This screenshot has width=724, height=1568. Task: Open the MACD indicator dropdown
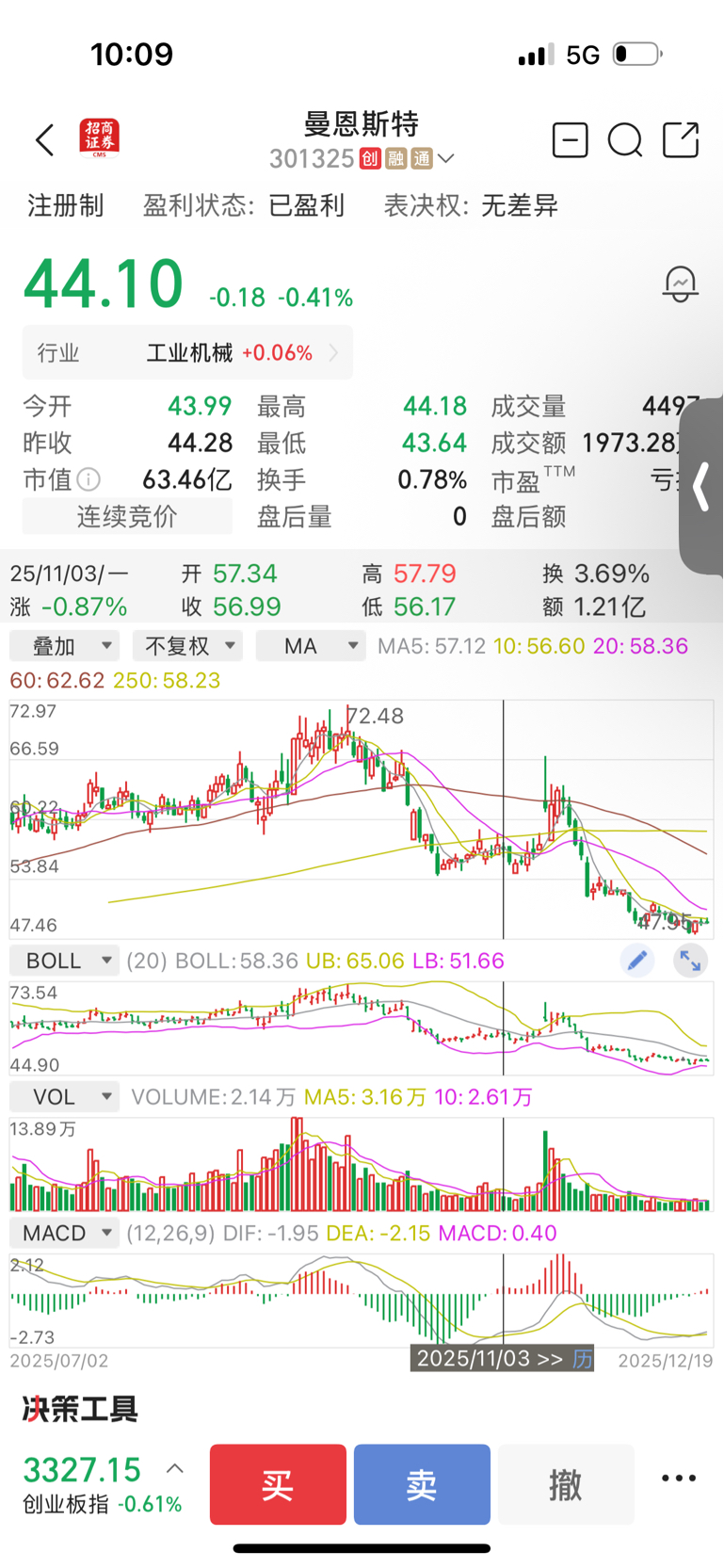click(x=64, y=1233)
